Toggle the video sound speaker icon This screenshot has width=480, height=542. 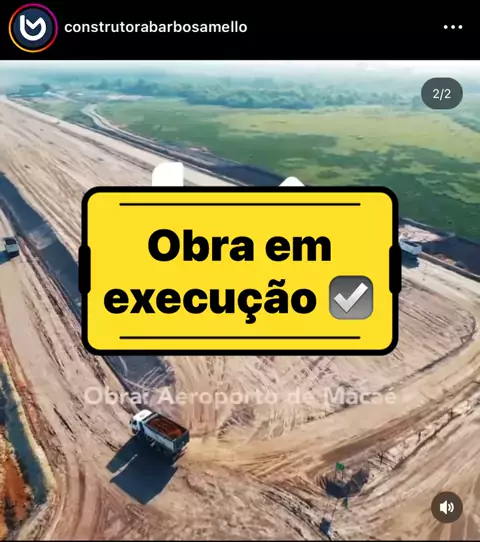point(447,507)
